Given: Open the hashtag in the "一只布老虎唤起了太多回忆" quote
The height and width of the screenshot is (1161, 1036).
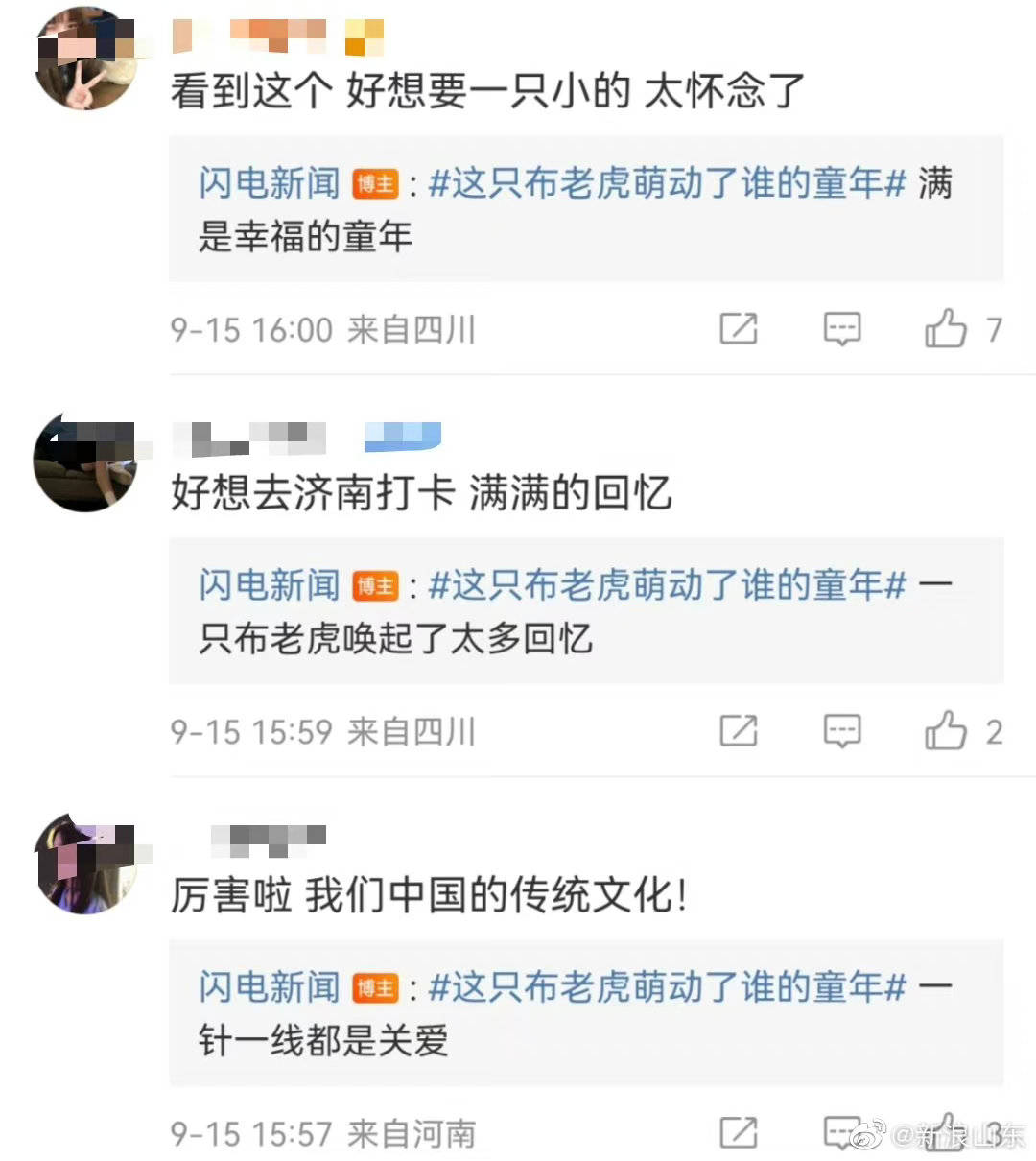Looking at the screenshot, I should pos(667,584).
